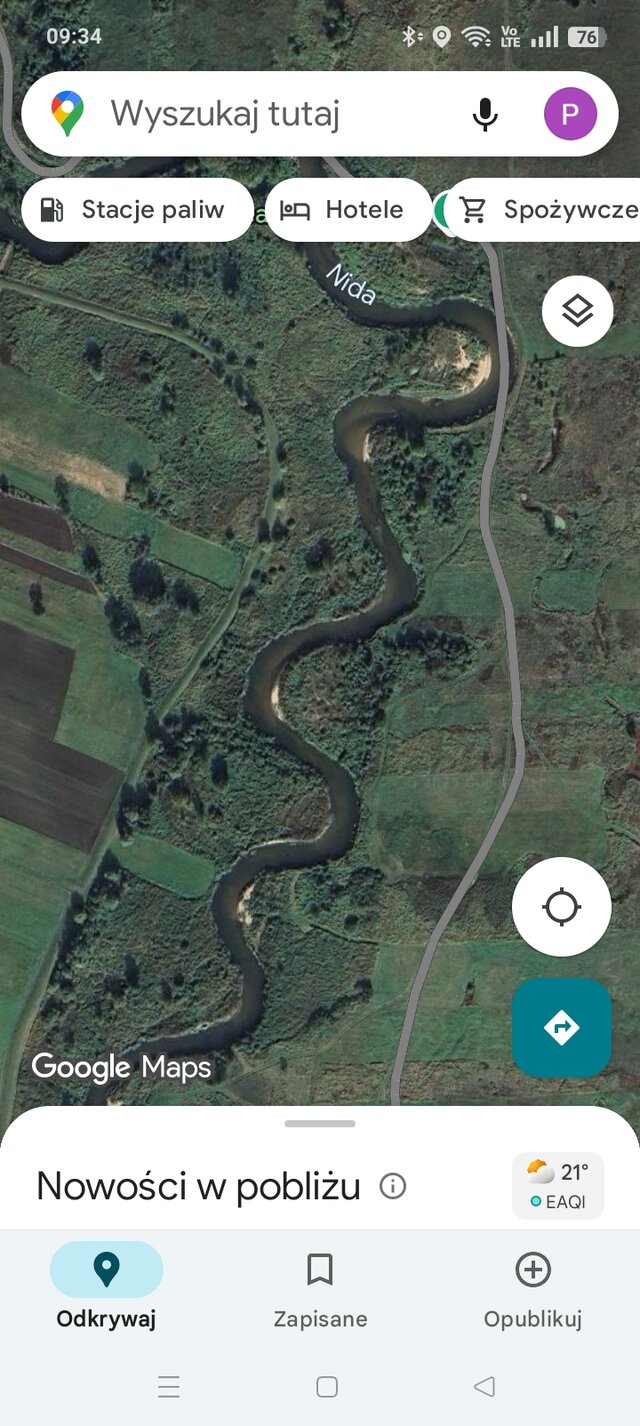Image resolution: width=640 pixels, height=1426 pixels.
Task: Start voice search with the microphone
Action: (x=485, y=114)
